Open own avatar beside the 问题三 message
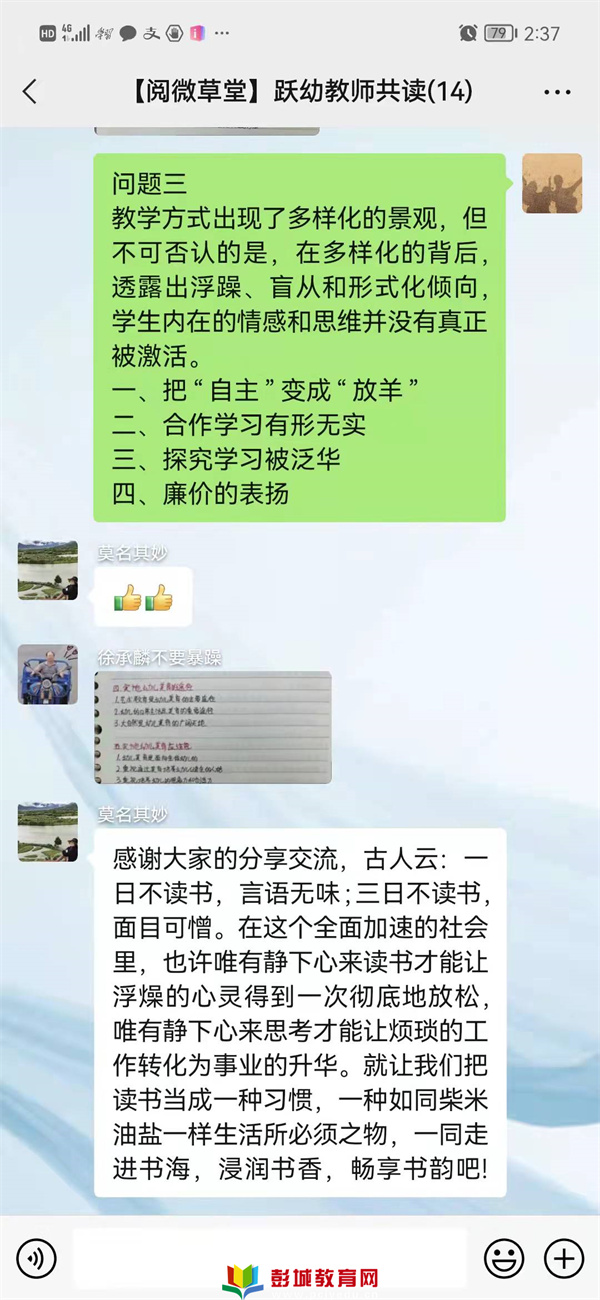The width and height of the screenshot is (600, 1300). tap(551, 183)
